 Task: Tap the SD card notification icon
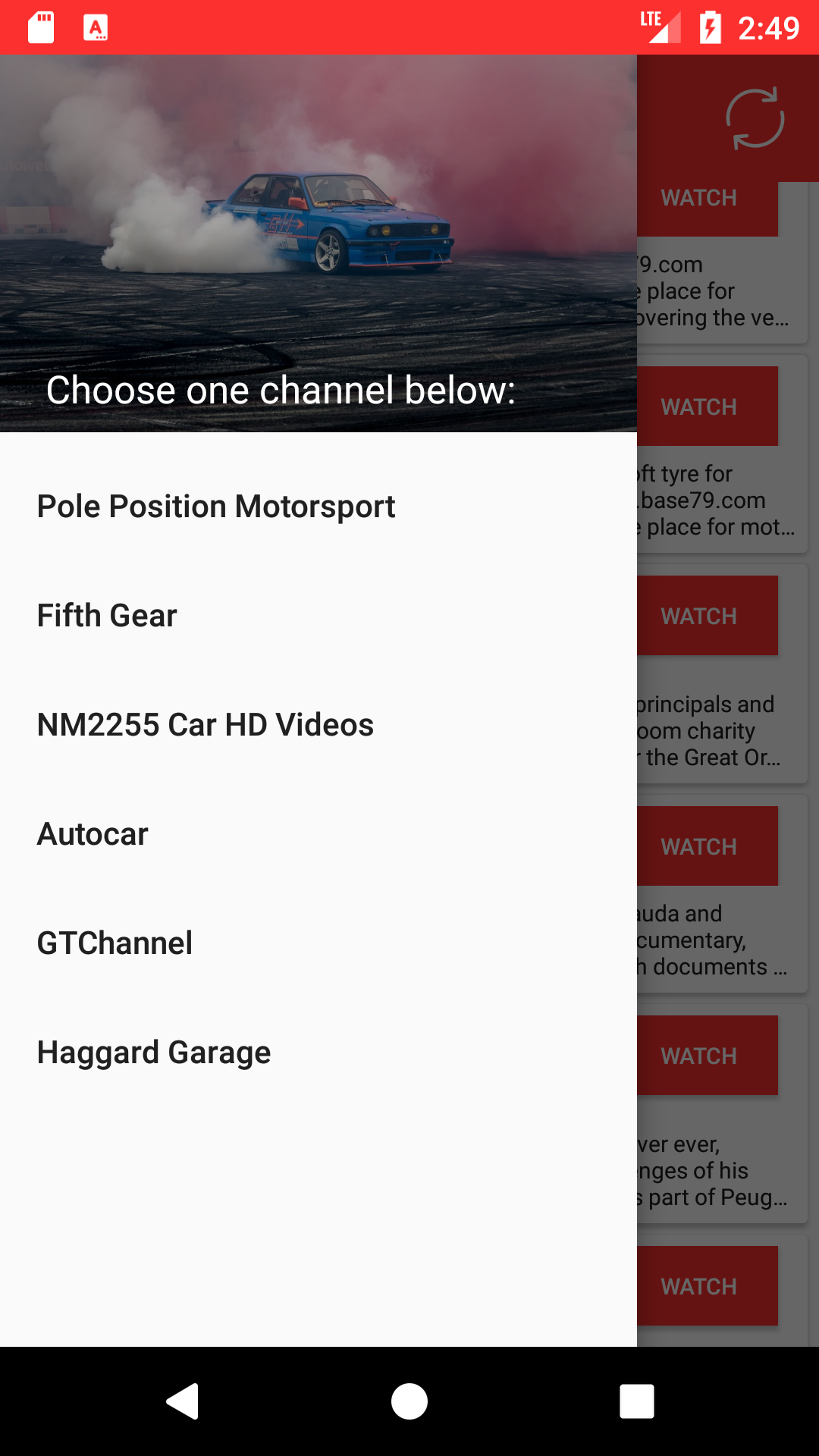[39, 27]
